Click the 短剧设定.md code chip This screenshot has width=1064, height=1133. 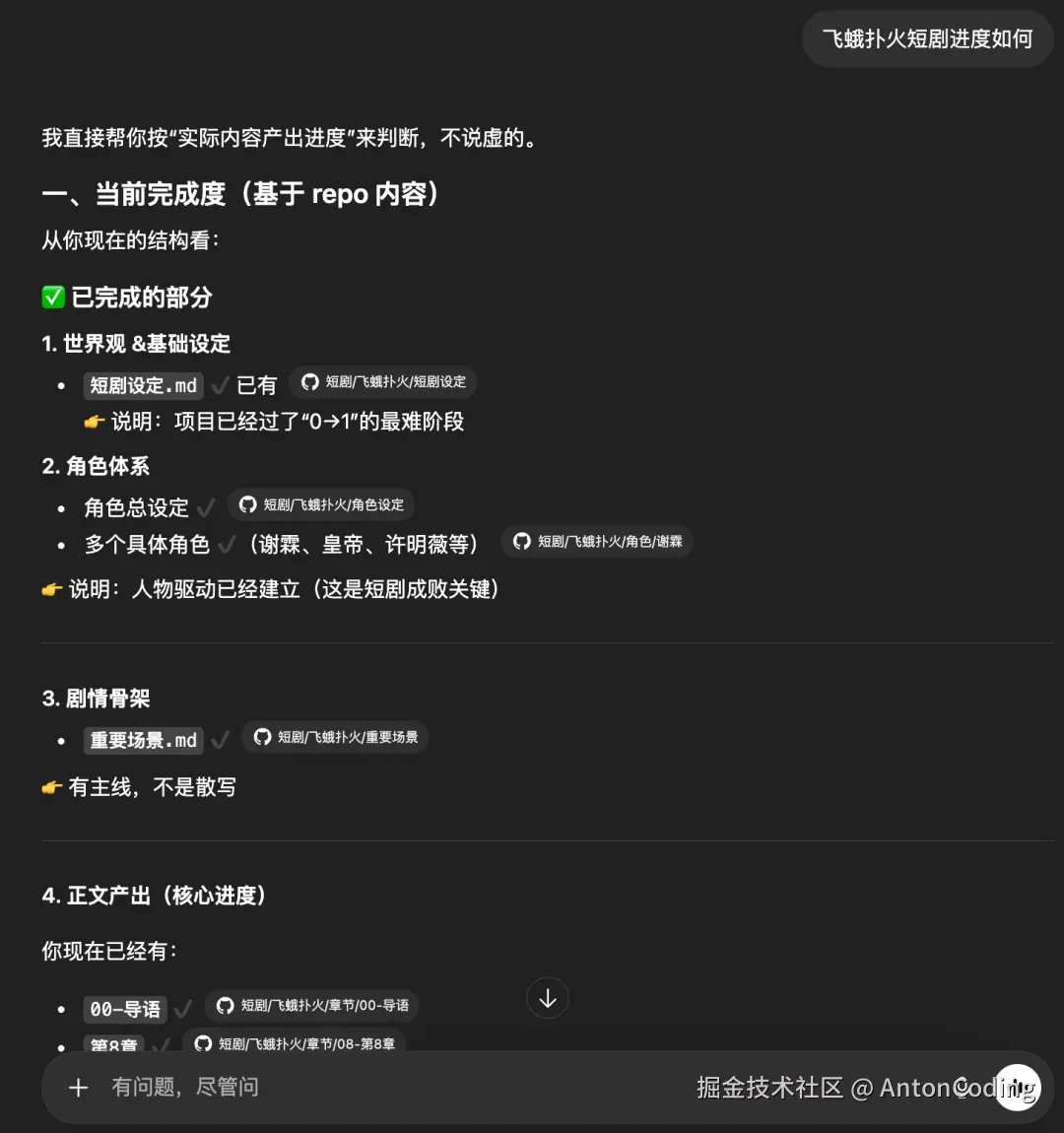(142, 384)
